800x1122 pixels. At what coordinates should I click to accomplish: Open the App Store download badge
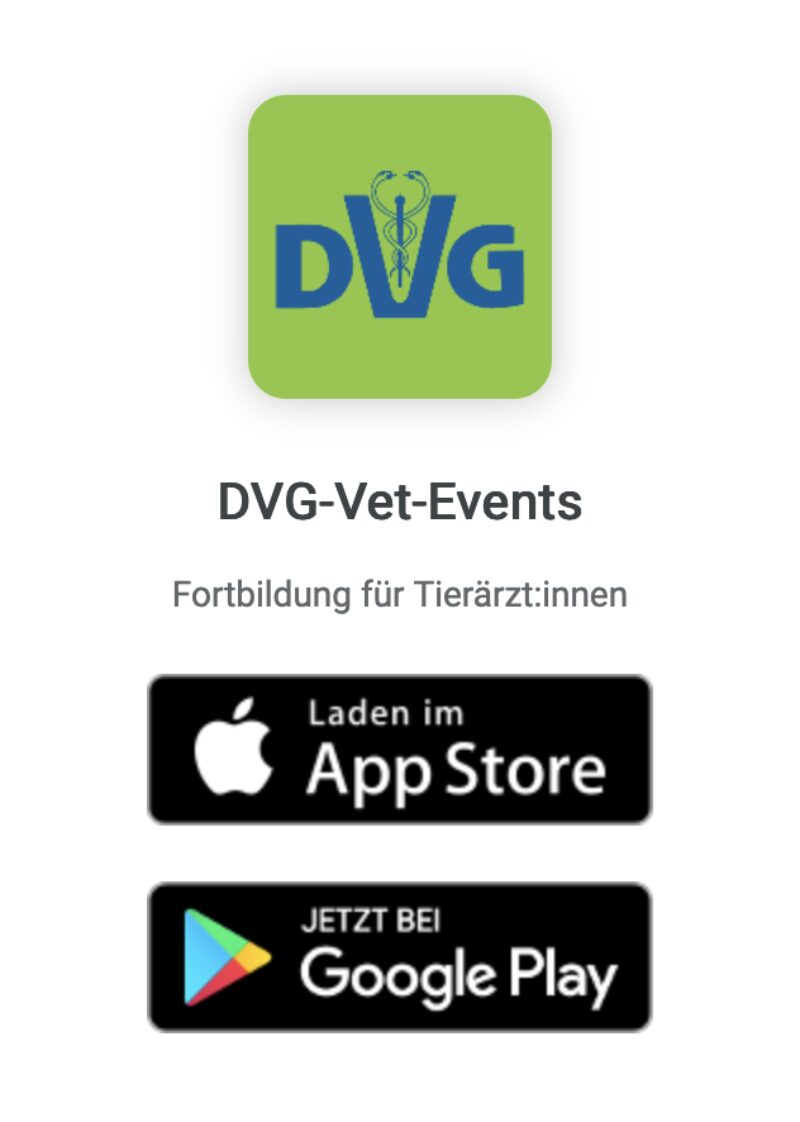(400, 750)
